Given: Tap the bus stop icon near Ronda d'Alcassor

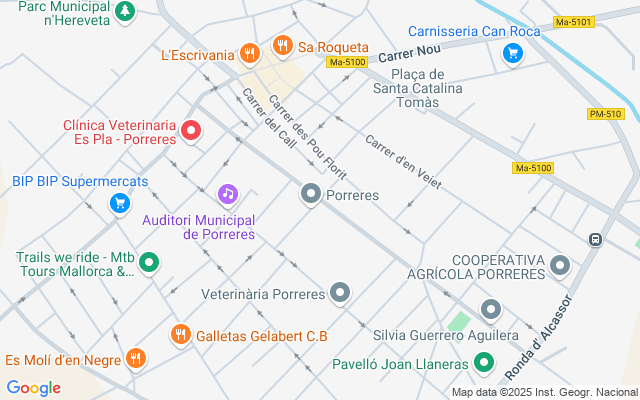Looking at the screenshot, I should click(596, 240).
